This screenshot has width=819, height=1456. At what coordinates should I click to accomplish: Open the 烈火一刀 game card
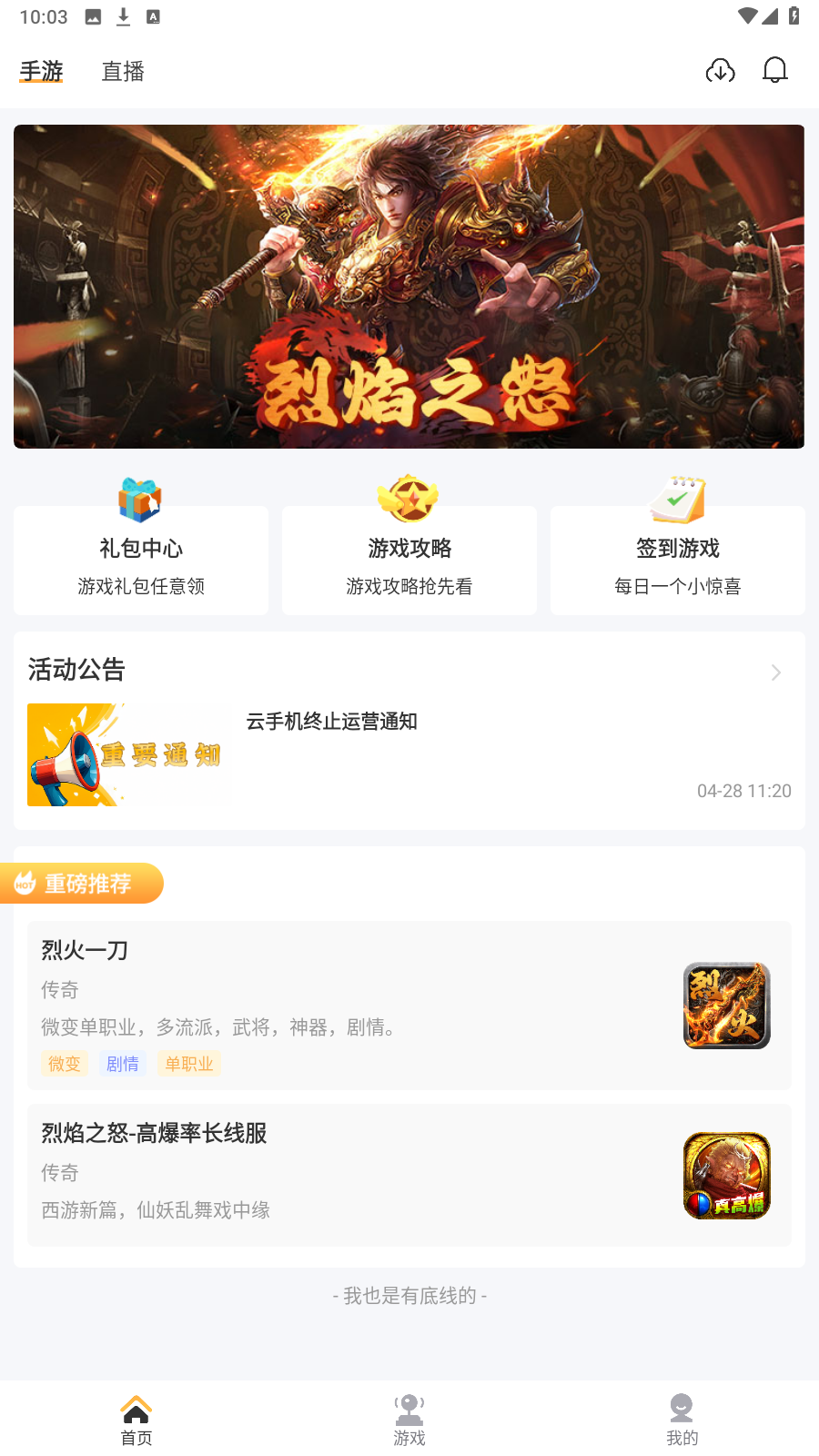pos(409,1005)
